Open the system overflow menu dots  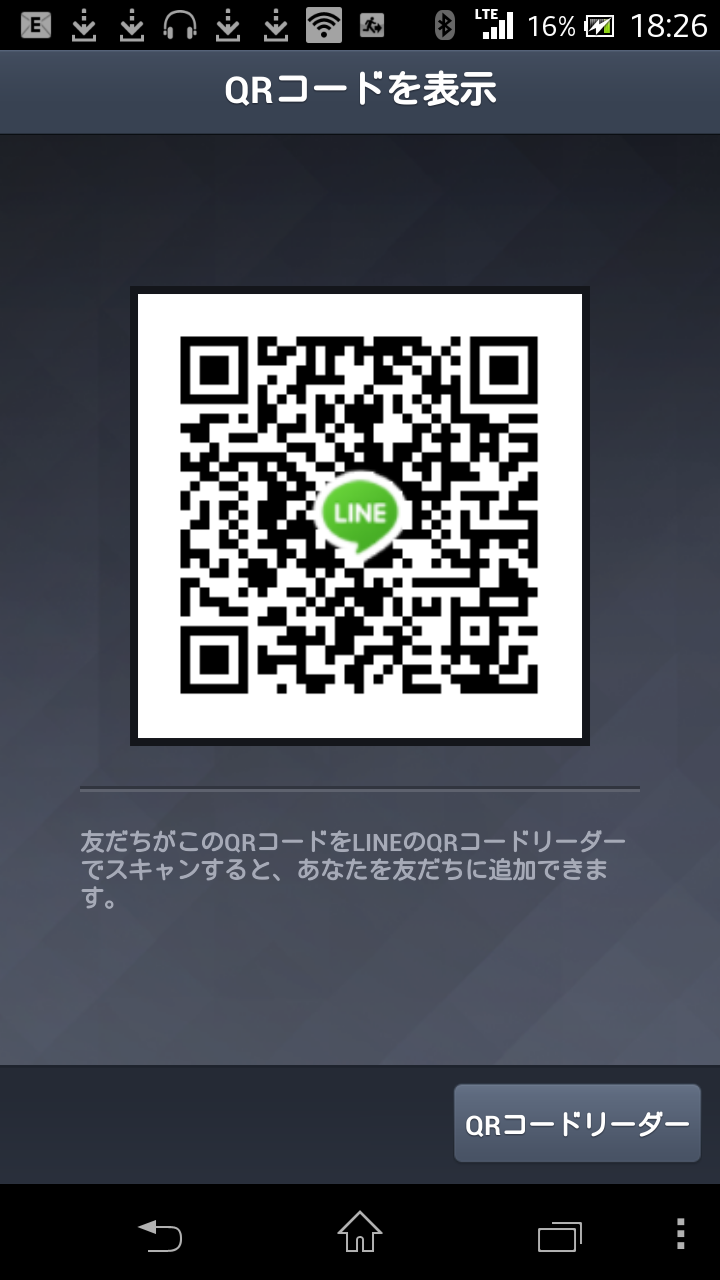pos(681,1234)
